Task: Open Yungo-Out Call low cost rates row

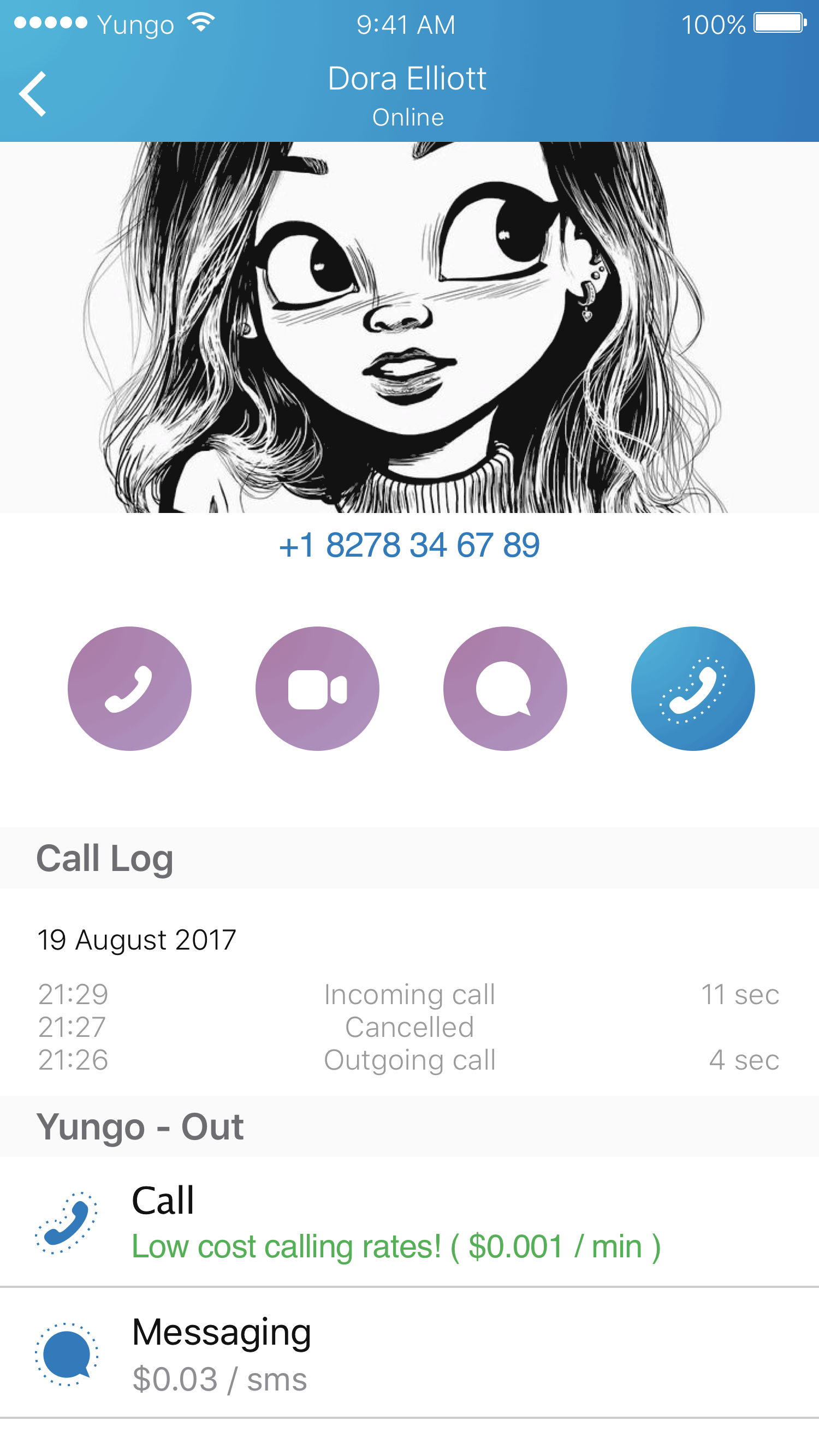Action: [396, 1224]
